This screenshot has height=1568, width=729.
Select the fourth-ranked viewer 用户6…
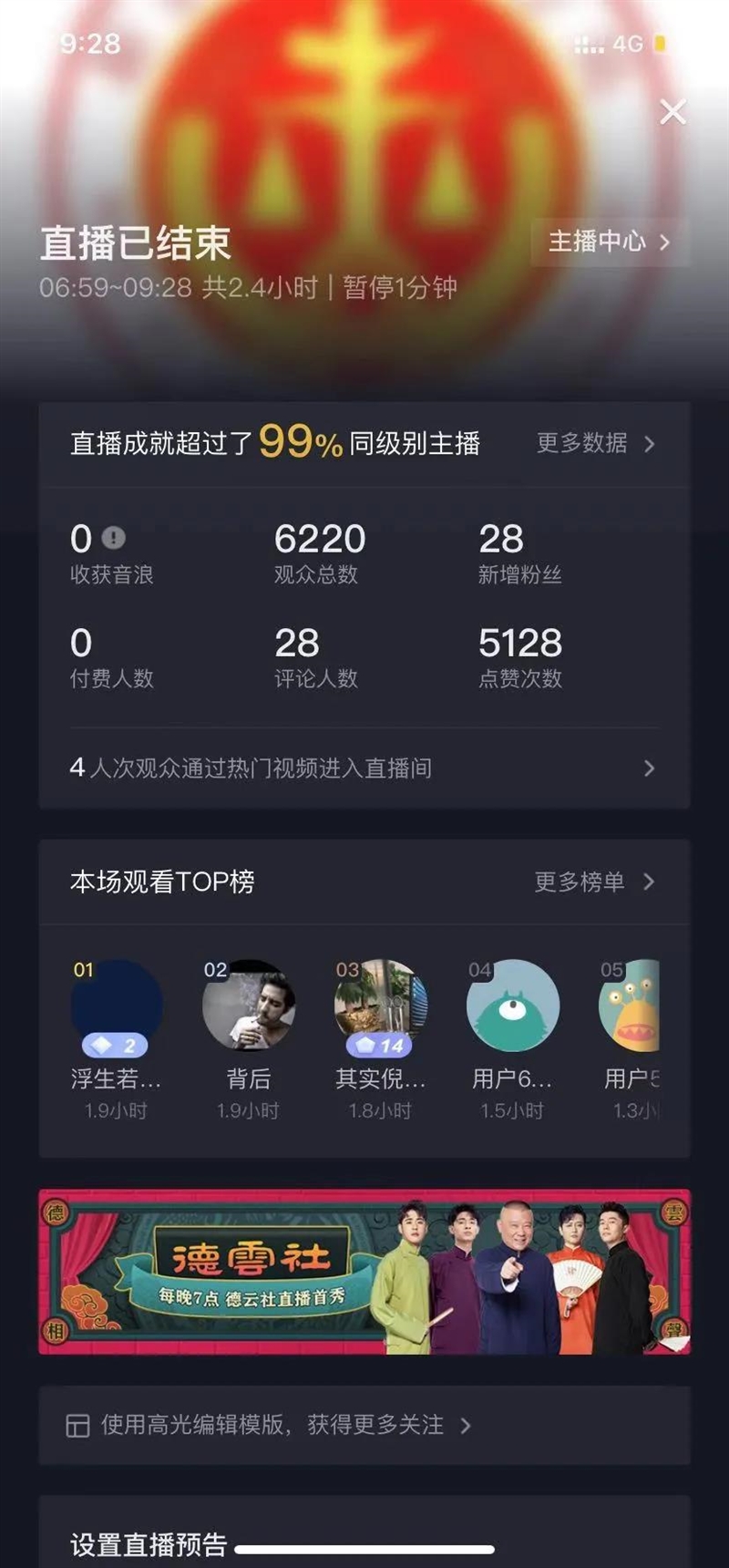point(512,1006)
